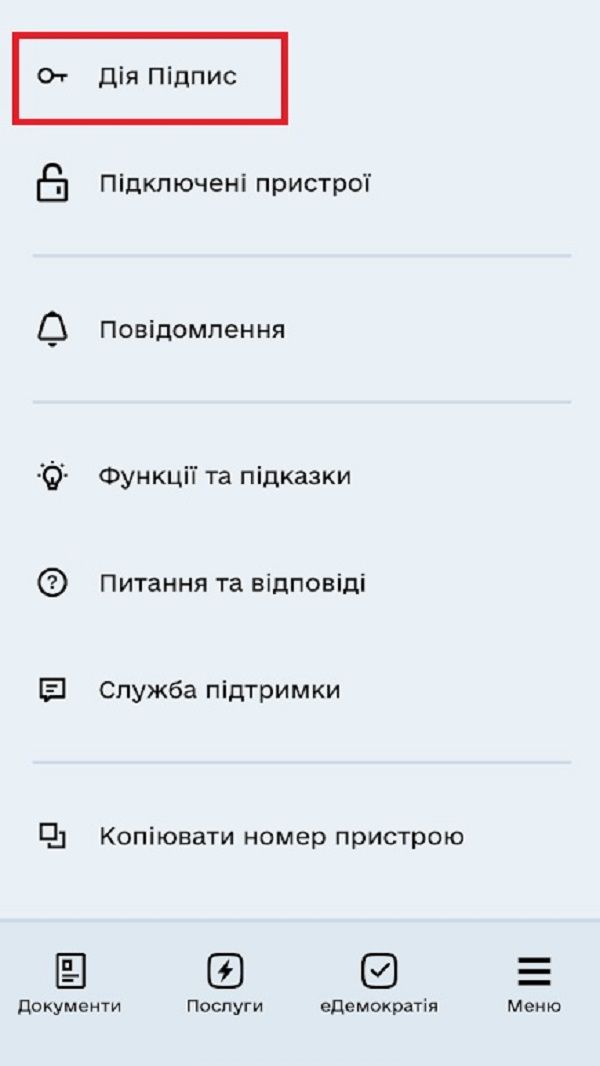This screenshot has height=1066, width=600.
Task: Open Повідомлення notifications
Action: click(191, 330)
